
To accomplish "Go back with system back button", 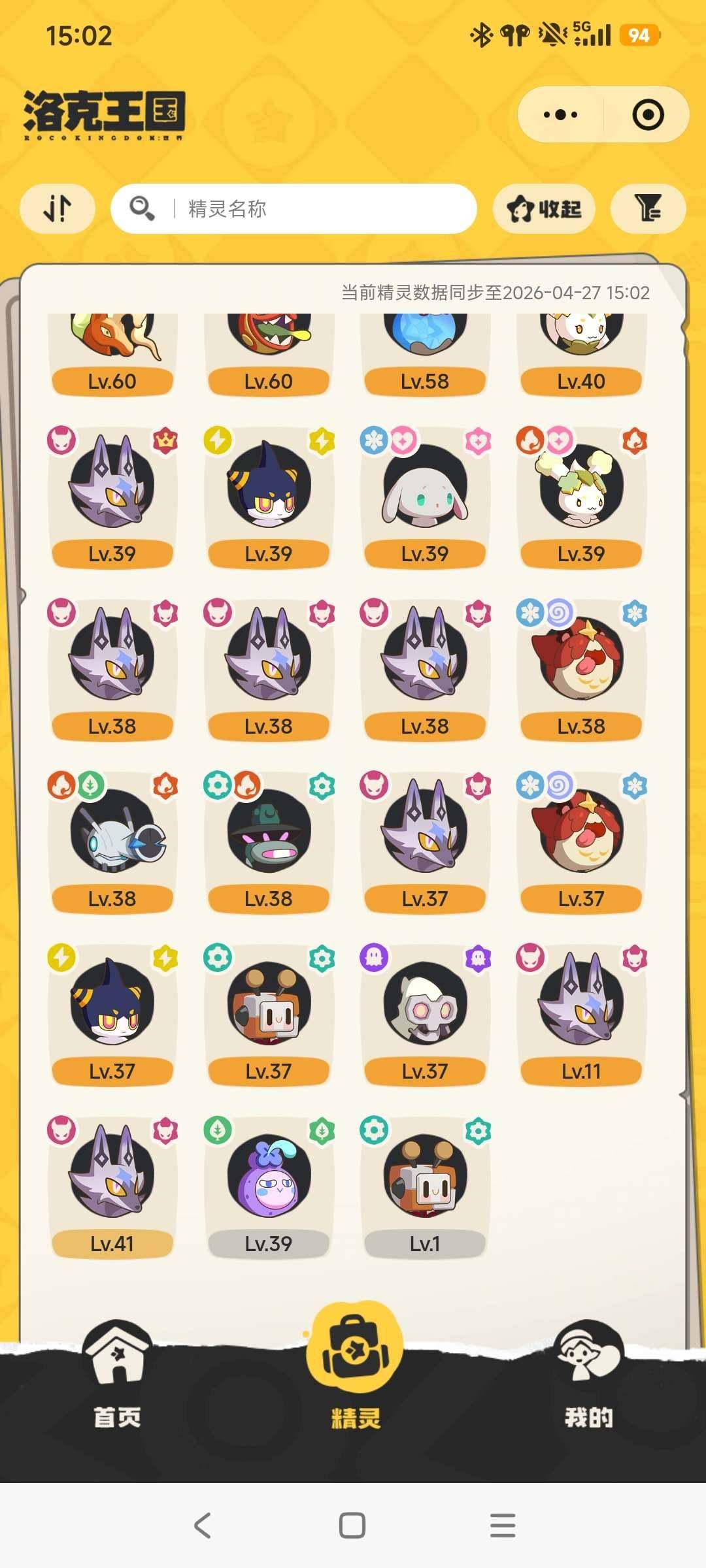I will tap(203, 1526).
